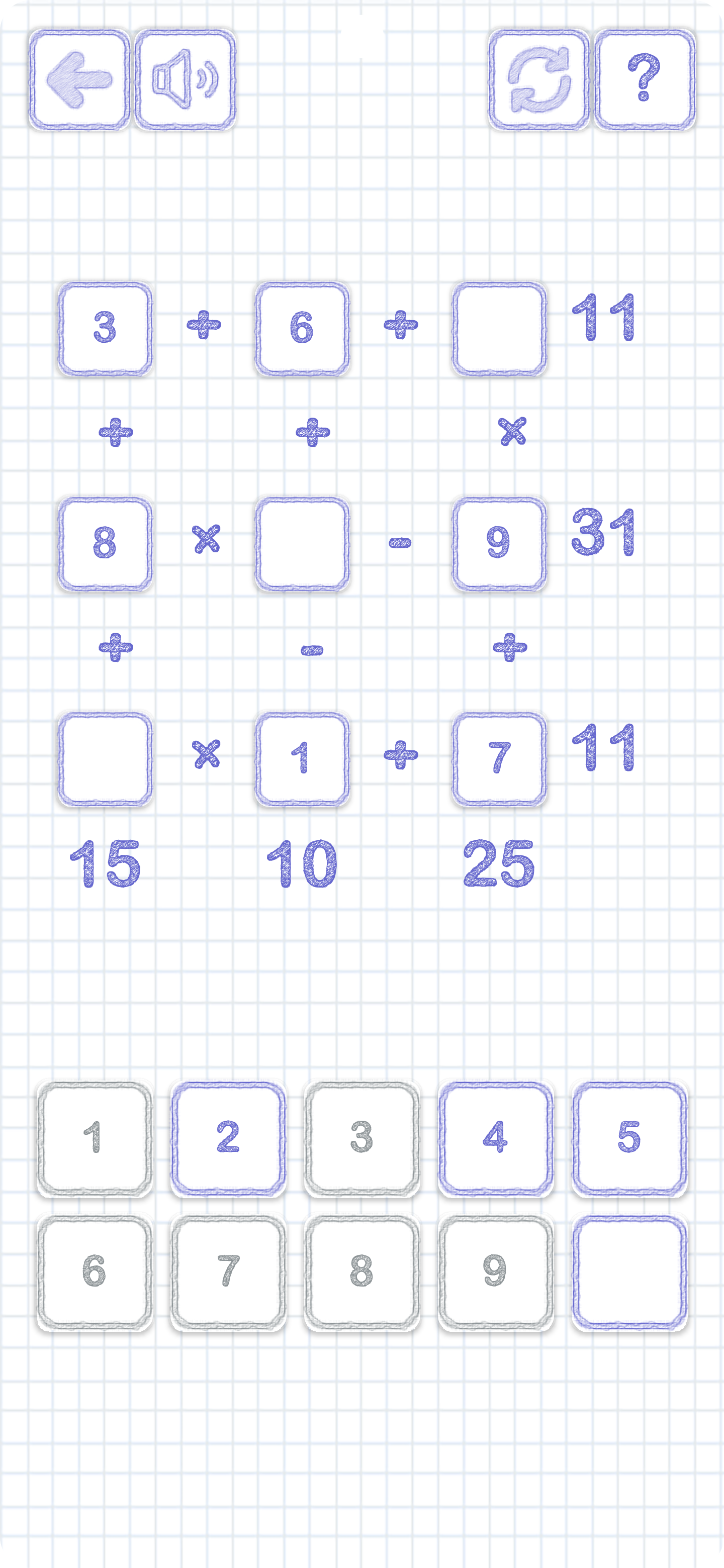The height and width of the screenshot is (1568, 724).
Task: Select the empty cell in the bottom row
Action: click(105, 759)
